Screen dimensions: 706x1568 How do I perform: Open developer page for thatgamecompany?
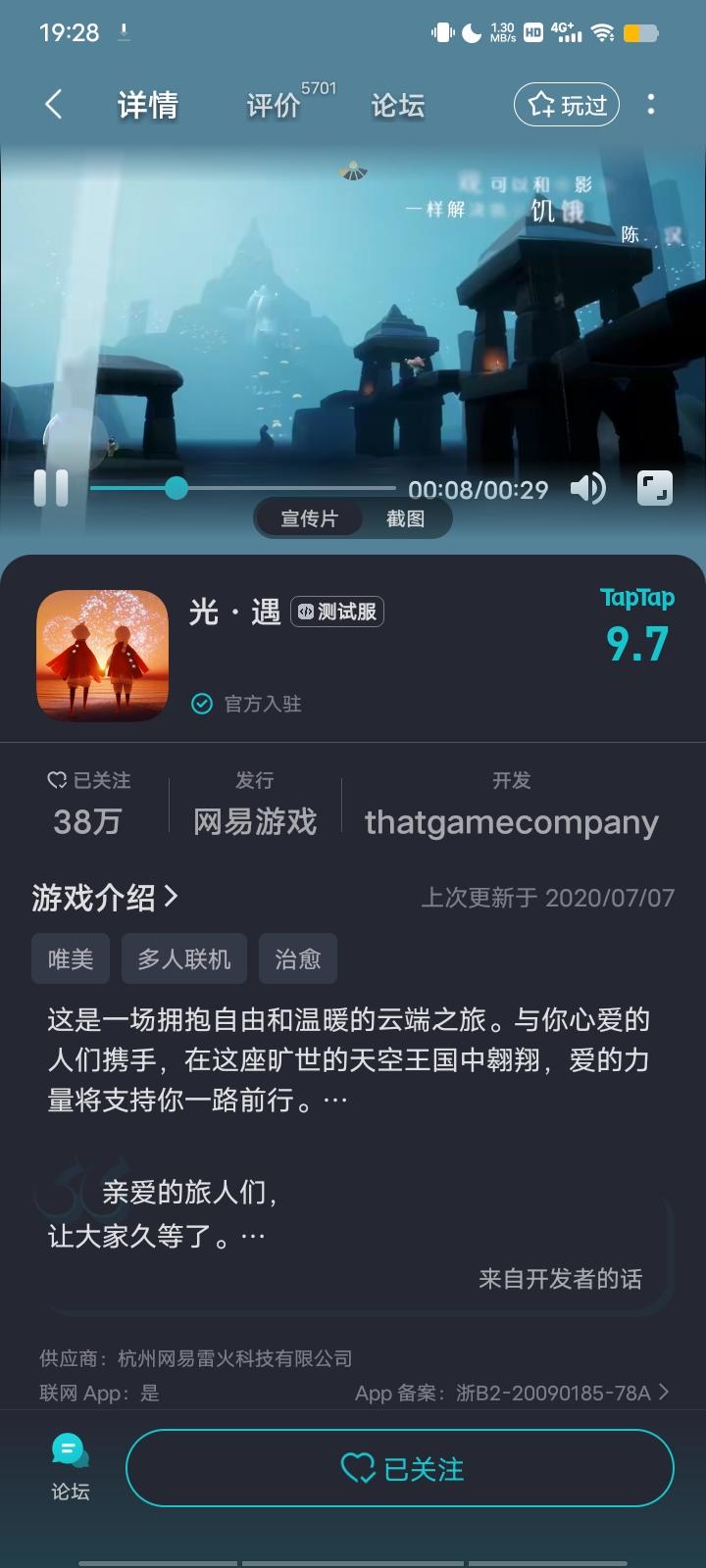[x=513, y=821]
